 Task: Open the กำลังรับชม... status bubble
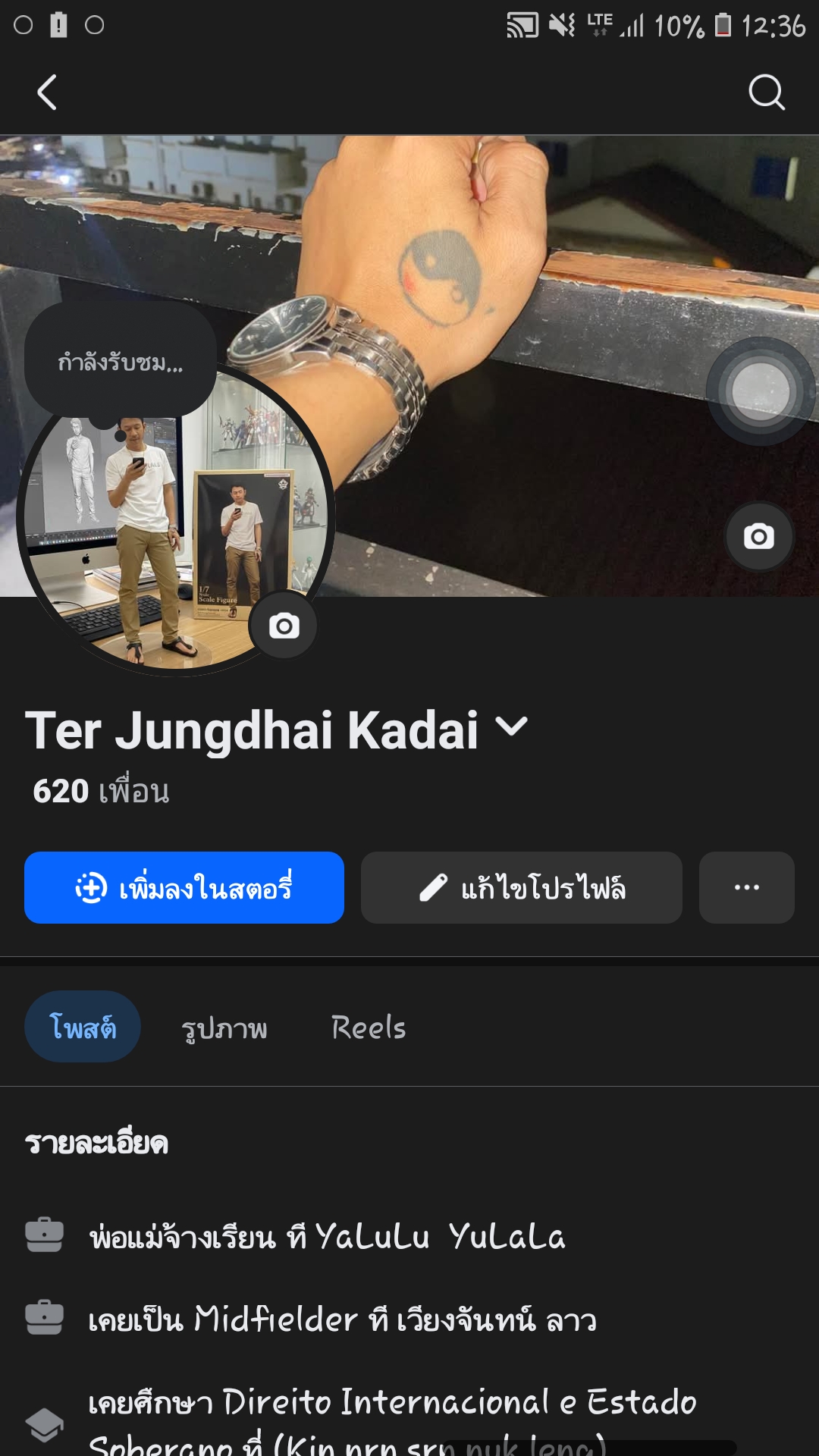point(121,362)
